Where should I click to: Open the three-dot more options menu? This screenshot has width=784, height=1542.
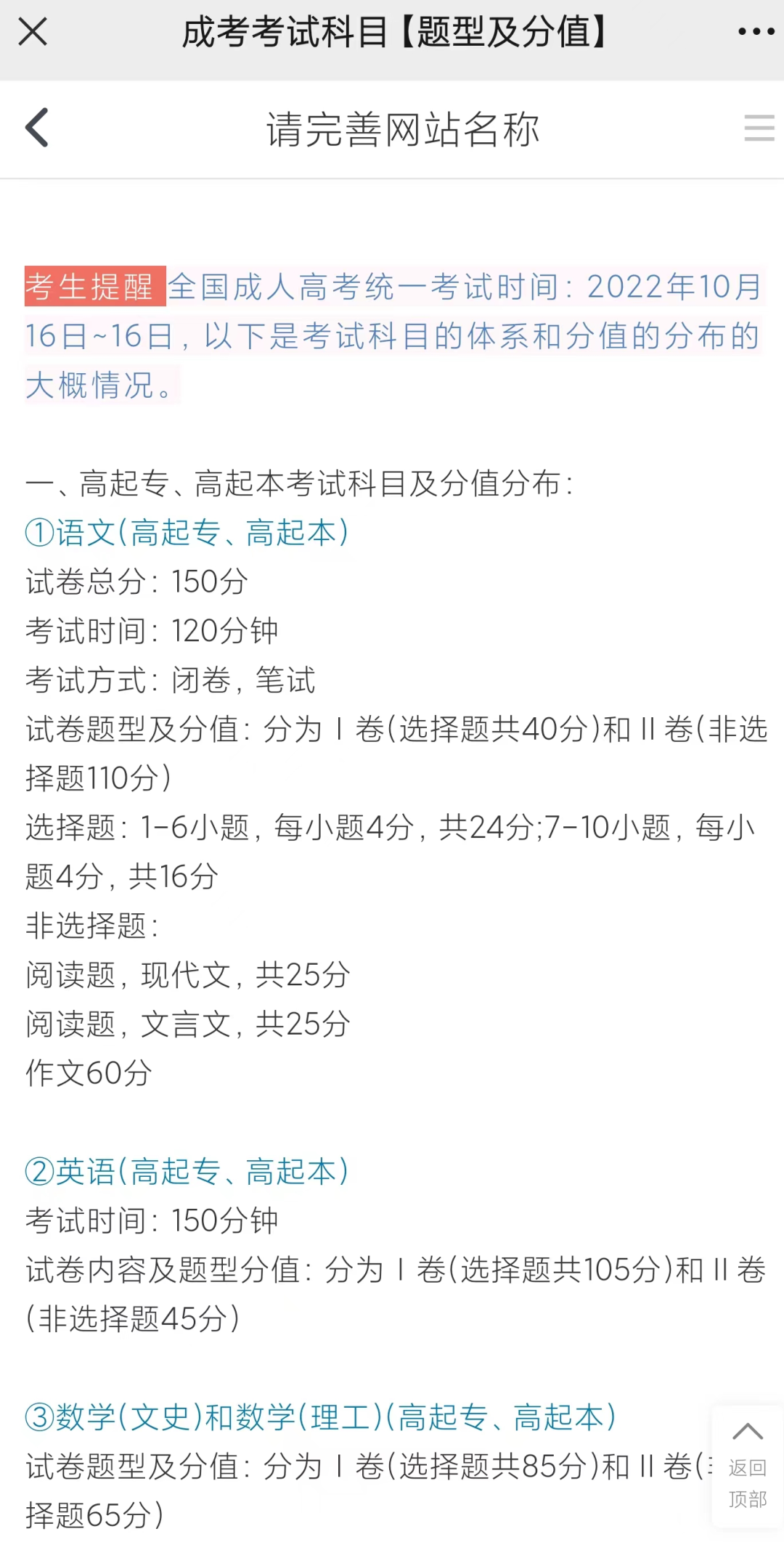(x=756, y=32)
